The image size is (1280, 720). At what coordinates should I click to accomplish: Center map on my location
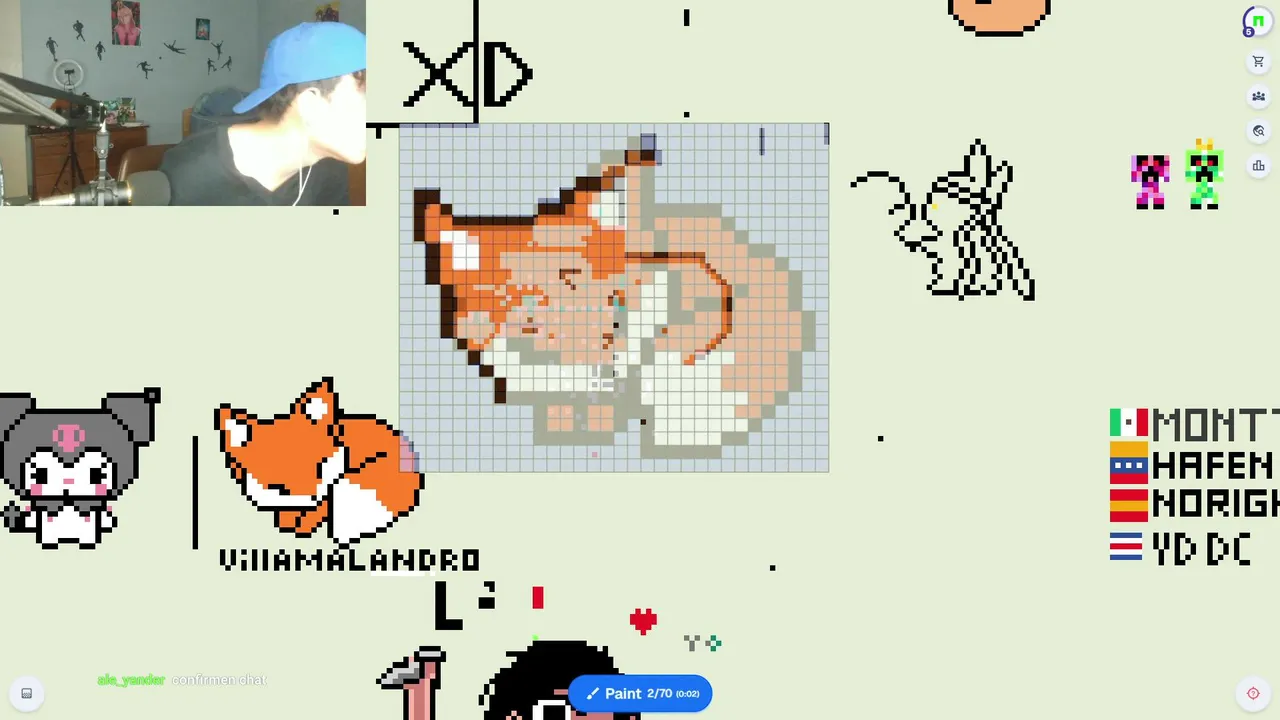[x=1253, y=693]
